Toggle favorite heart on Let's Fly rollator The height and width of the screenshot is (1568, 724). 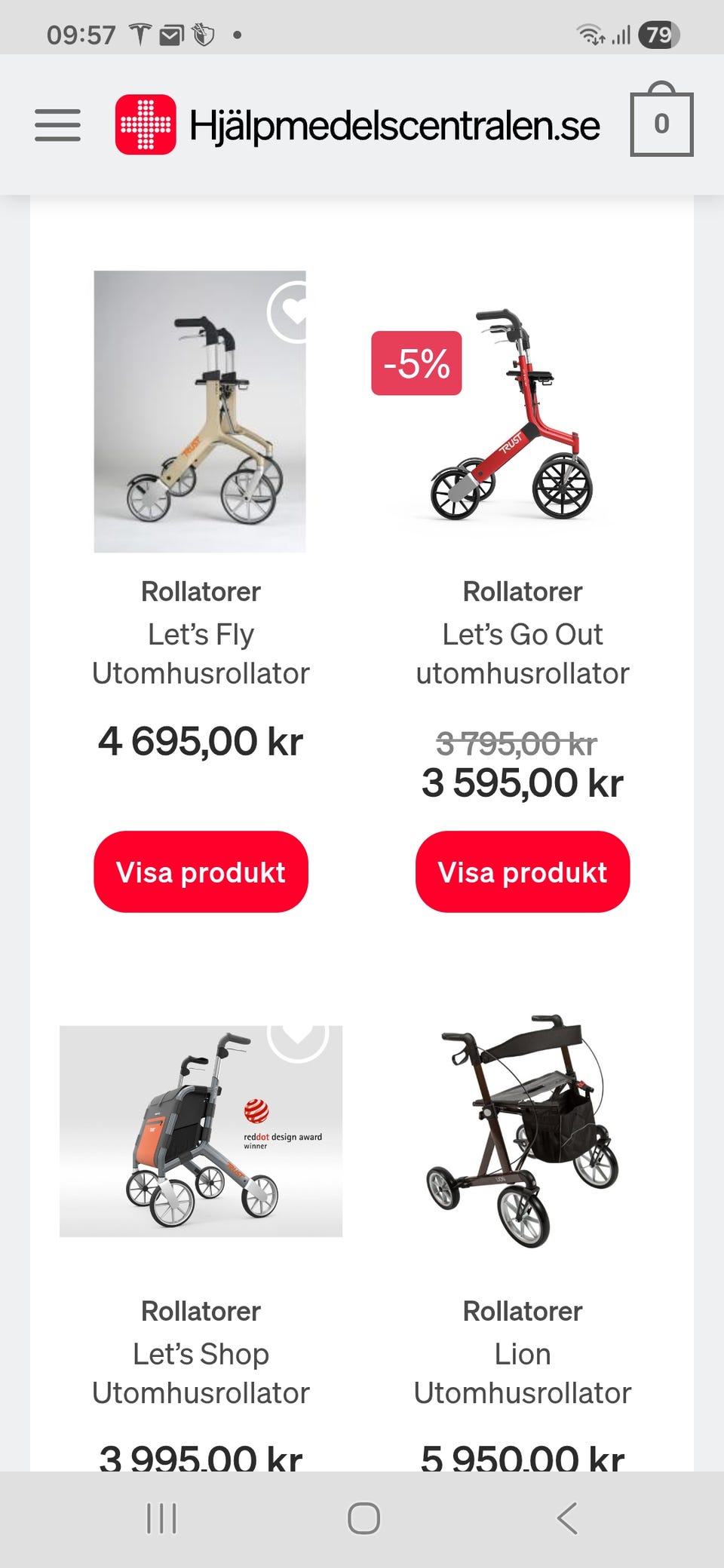coord(290,309)
